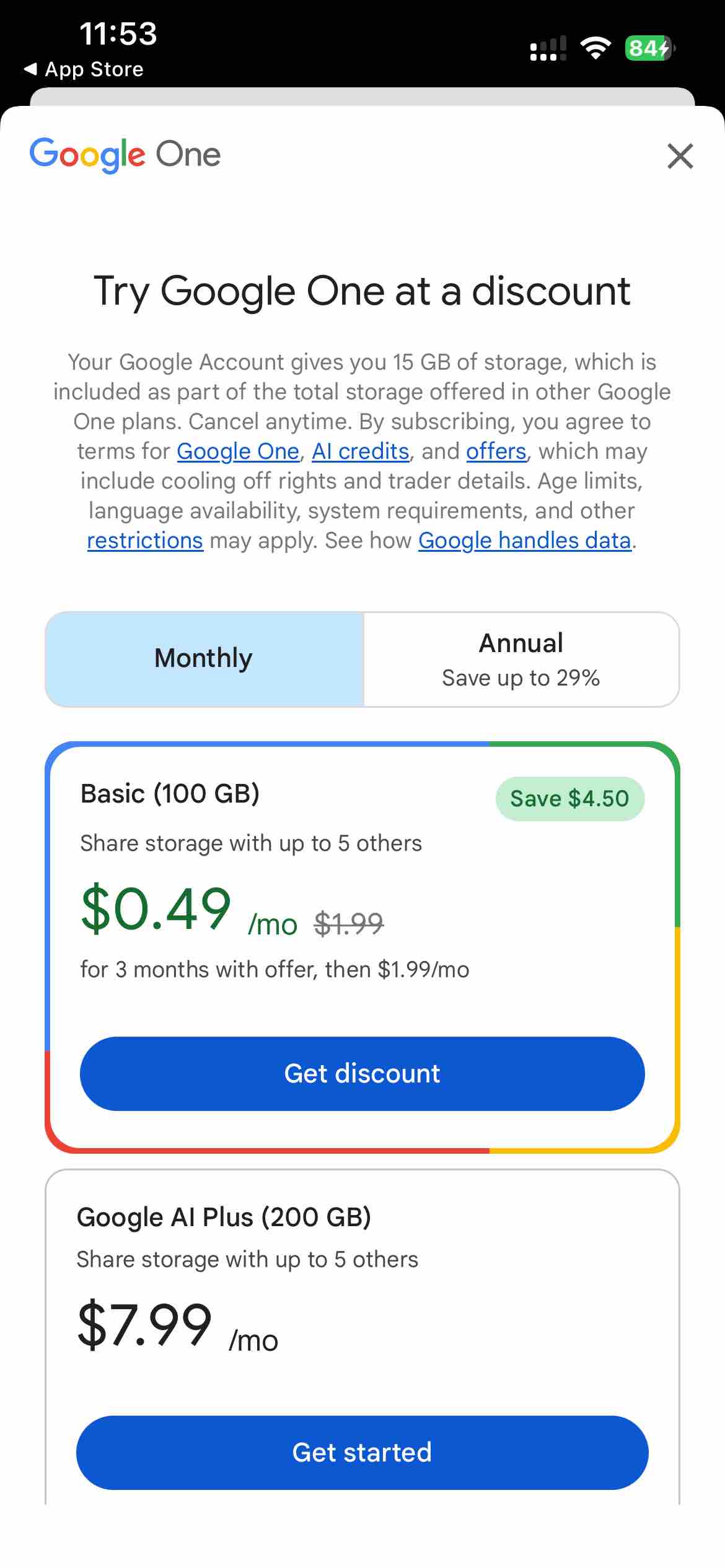725x1568 pixels.
Task: Tap the 11:53 clock display
Action: (118, 34)
